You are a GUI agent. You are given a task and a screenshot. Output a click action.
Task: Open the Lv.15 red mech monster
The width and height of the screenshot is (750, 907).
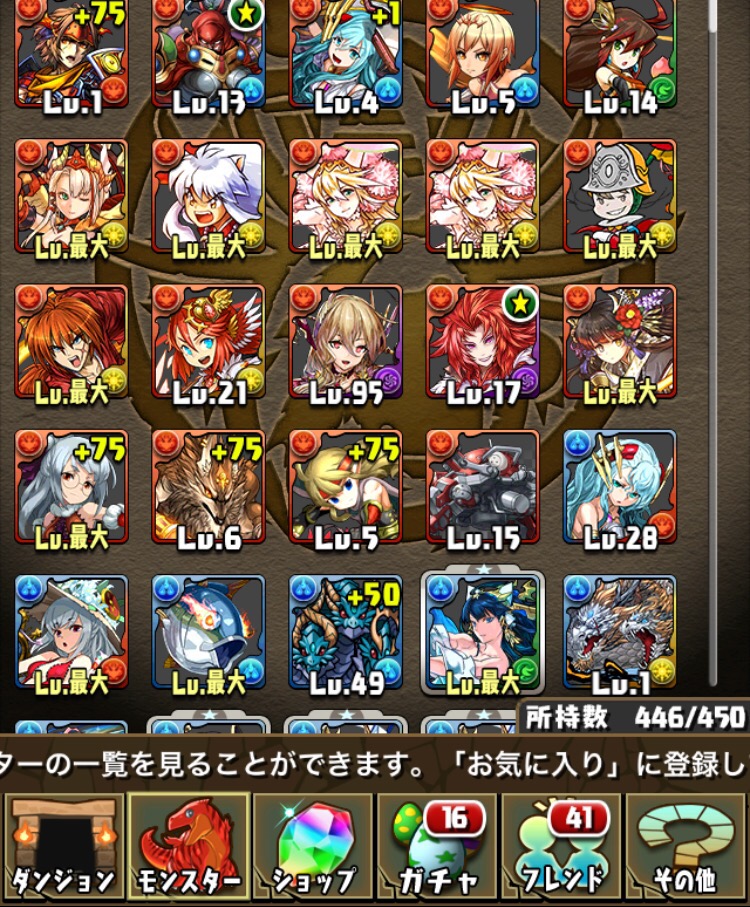(483, 488)
